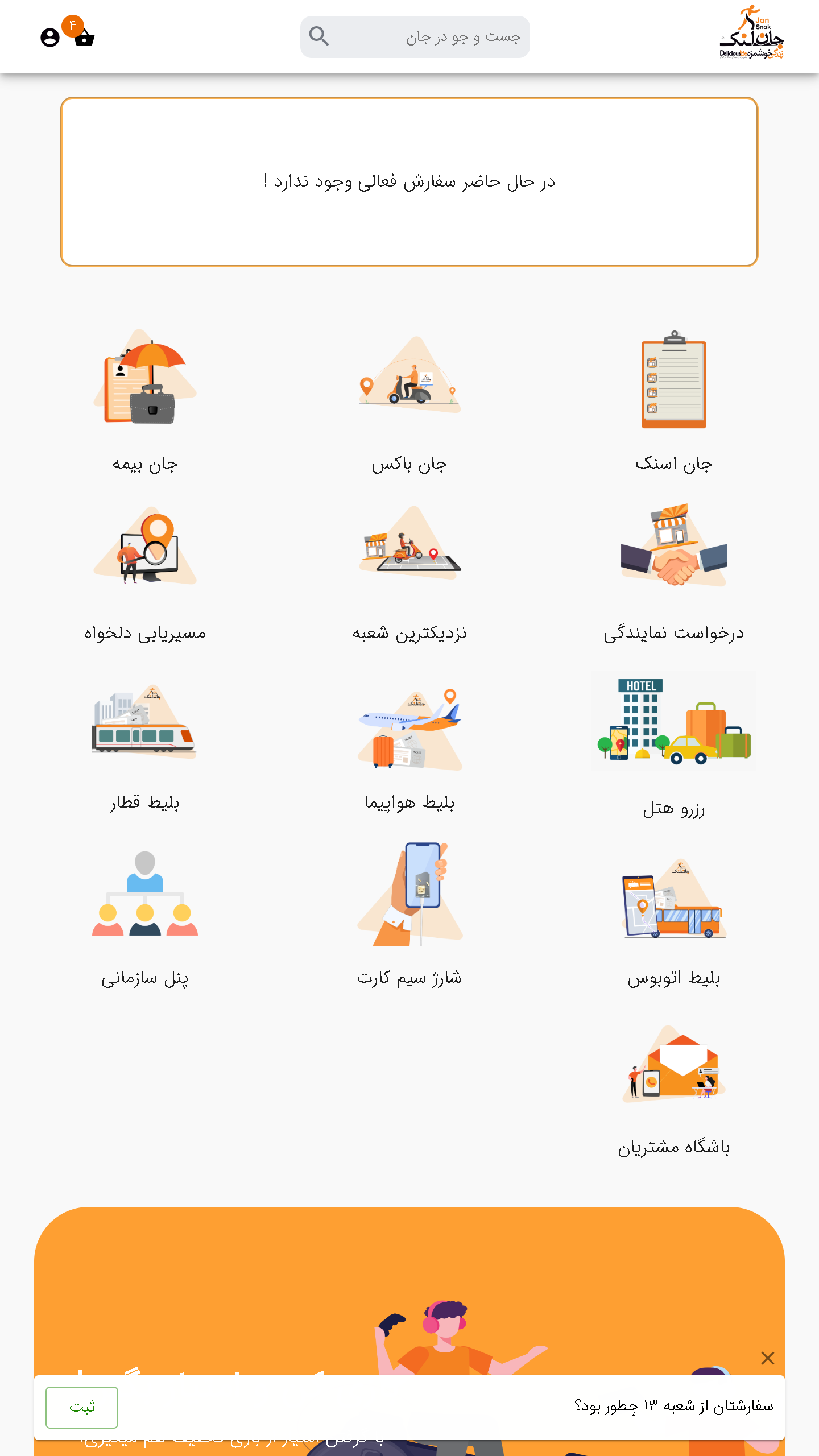Screen dimensions: 819x1456
Task: Open شارژ سیم کارت SIM recharge
Action: point(409,916)
